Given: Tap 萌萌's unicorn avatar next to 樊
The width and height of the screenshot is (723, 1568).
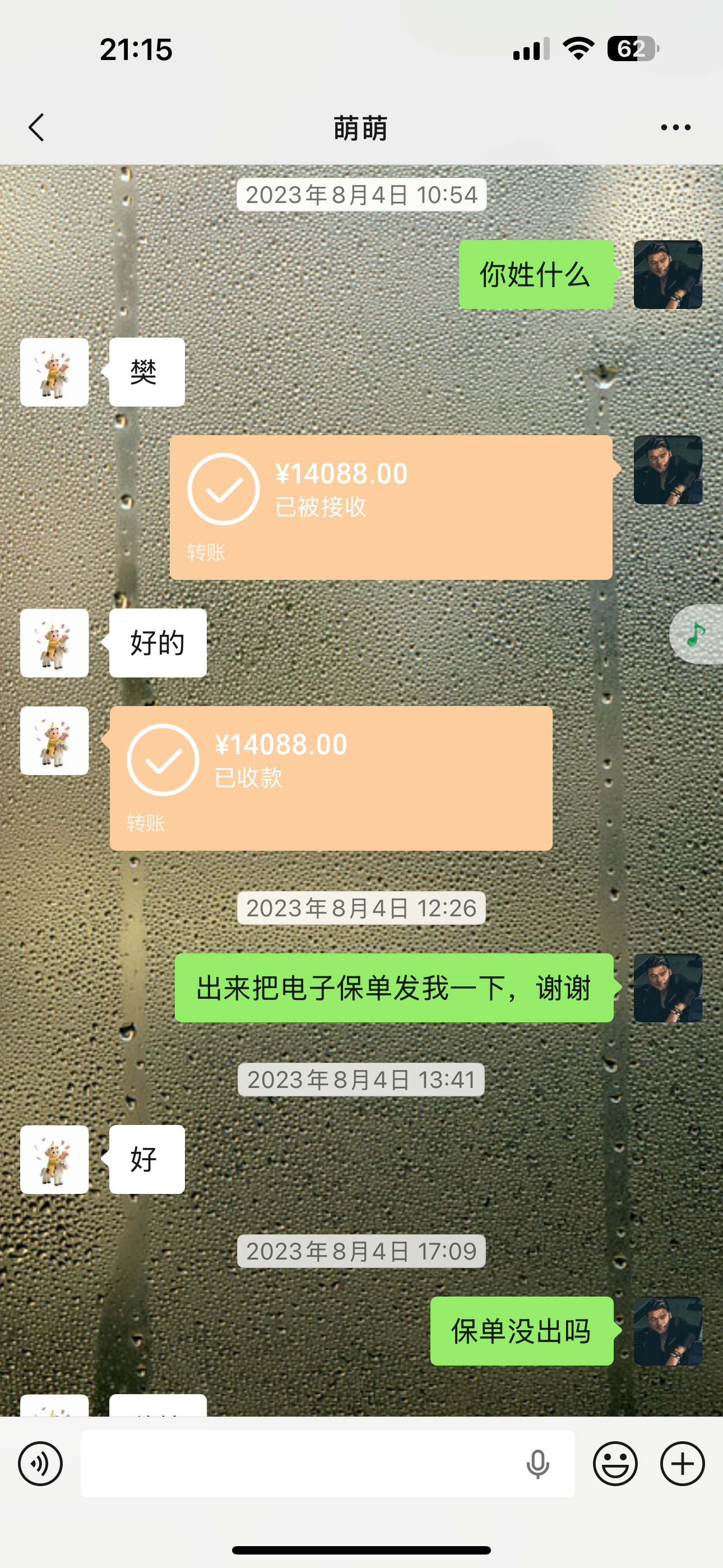Looking at the screenshot, I should coord(54,372).
